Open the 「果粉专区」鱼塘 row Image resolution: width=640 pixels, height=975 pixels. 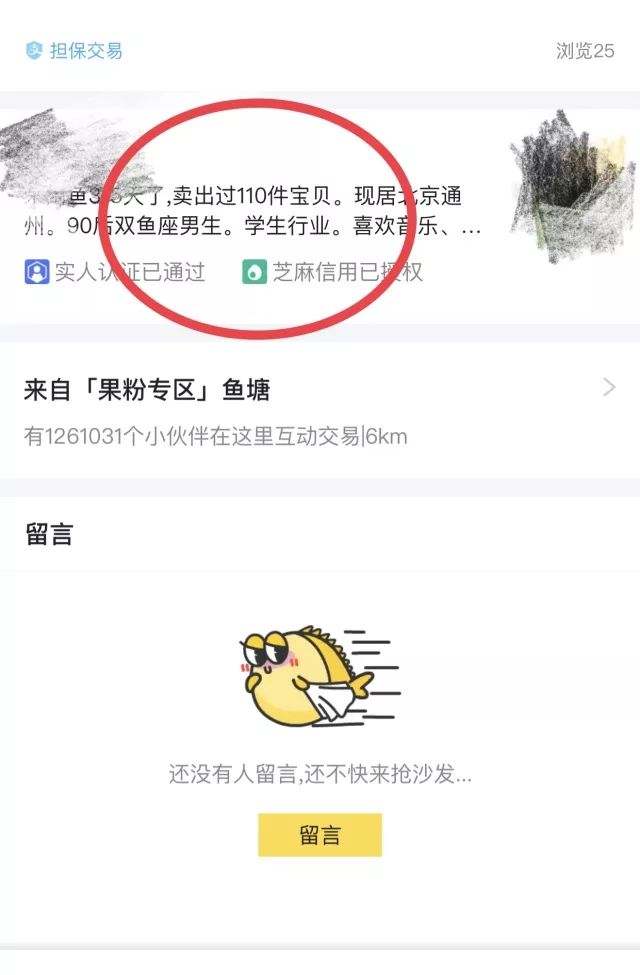(320, 410)
